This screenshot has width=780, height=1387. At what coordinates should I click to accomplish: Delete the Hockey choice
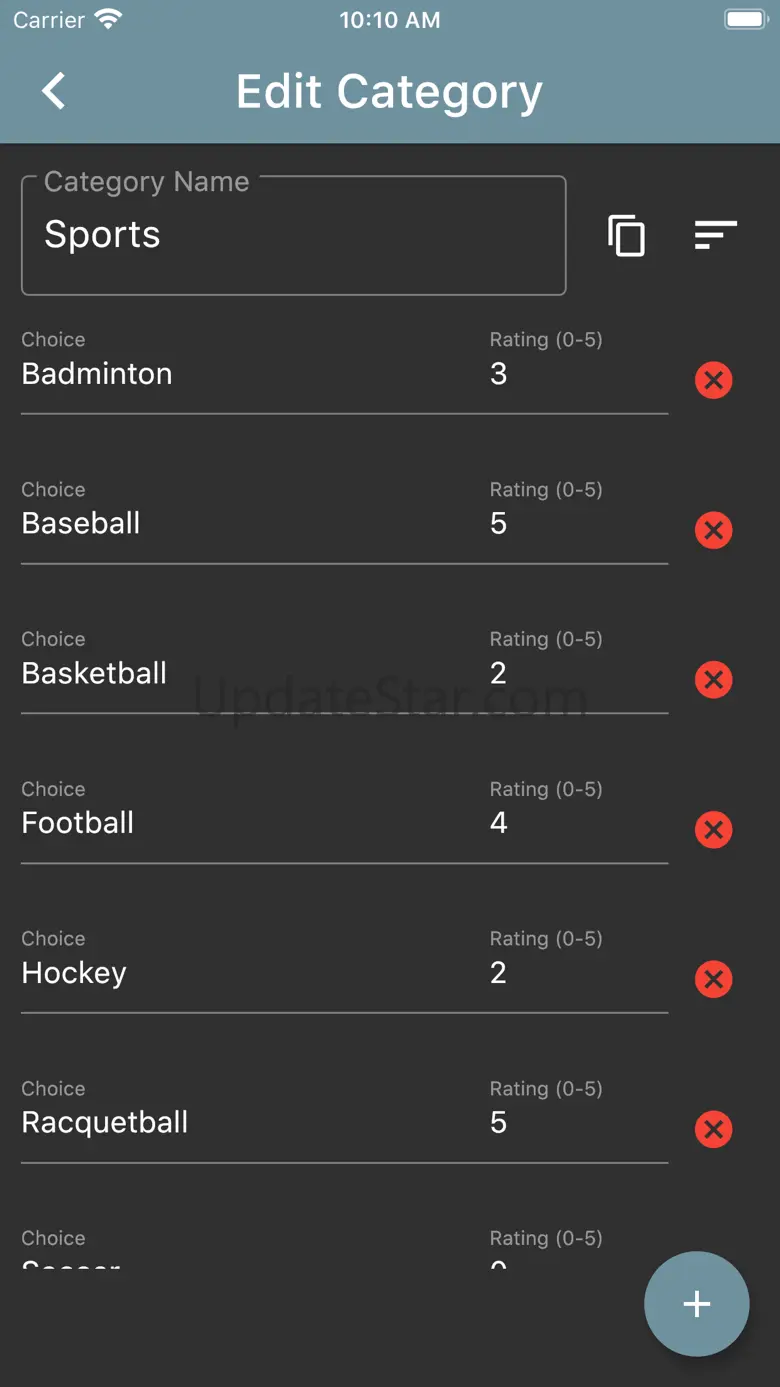713,979
